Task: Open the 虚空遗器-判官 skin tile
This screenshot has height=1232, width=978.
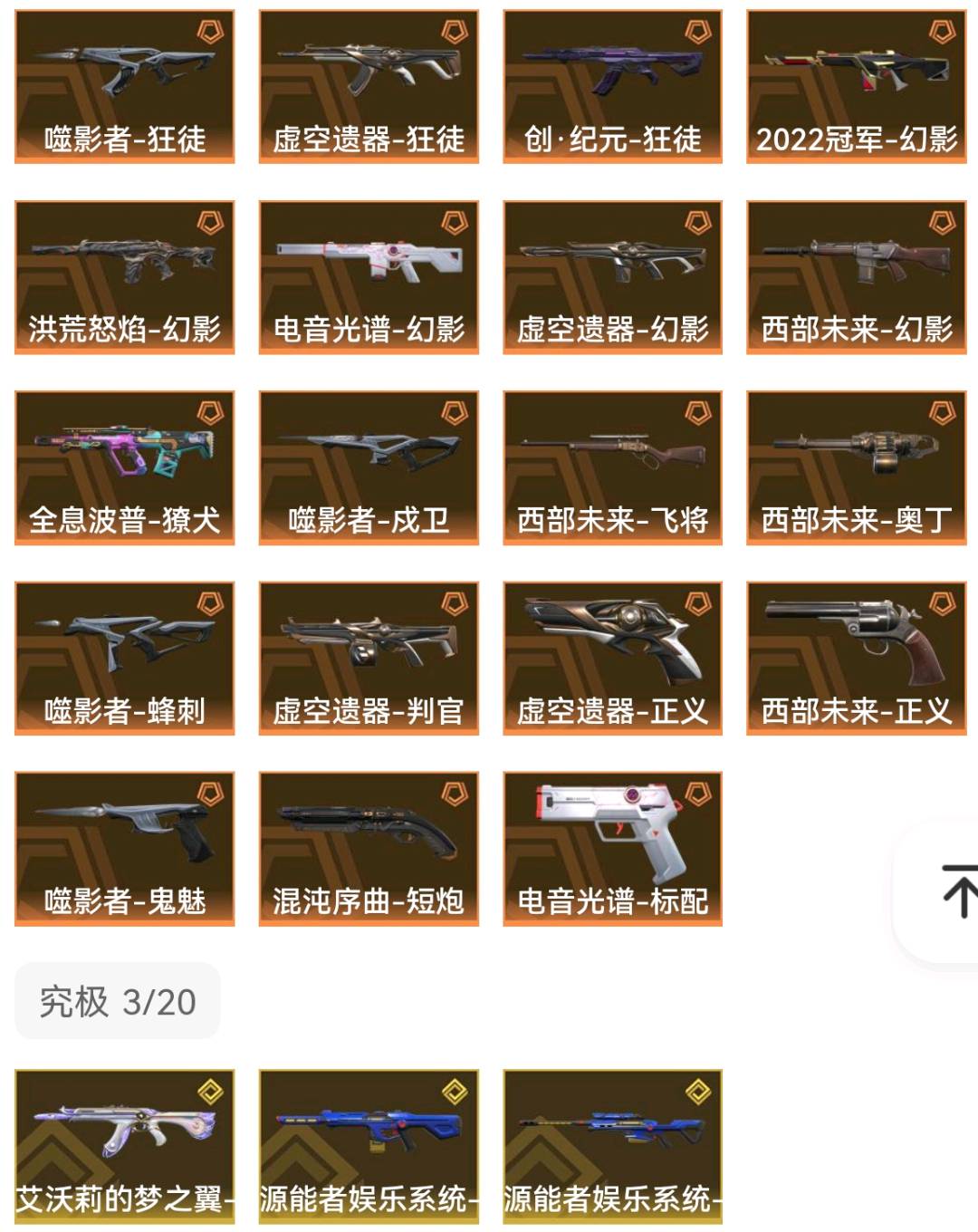Action: coord(369,658)
